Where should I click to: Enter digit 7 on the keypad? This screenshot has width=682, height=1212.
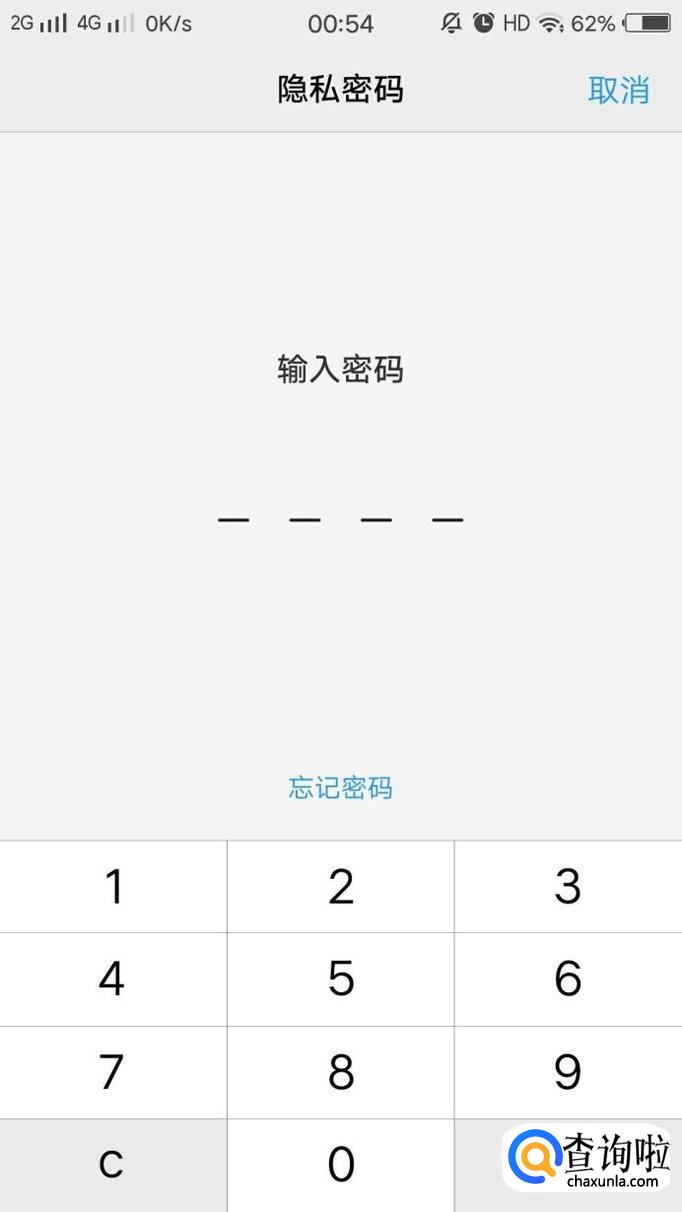113,1072
